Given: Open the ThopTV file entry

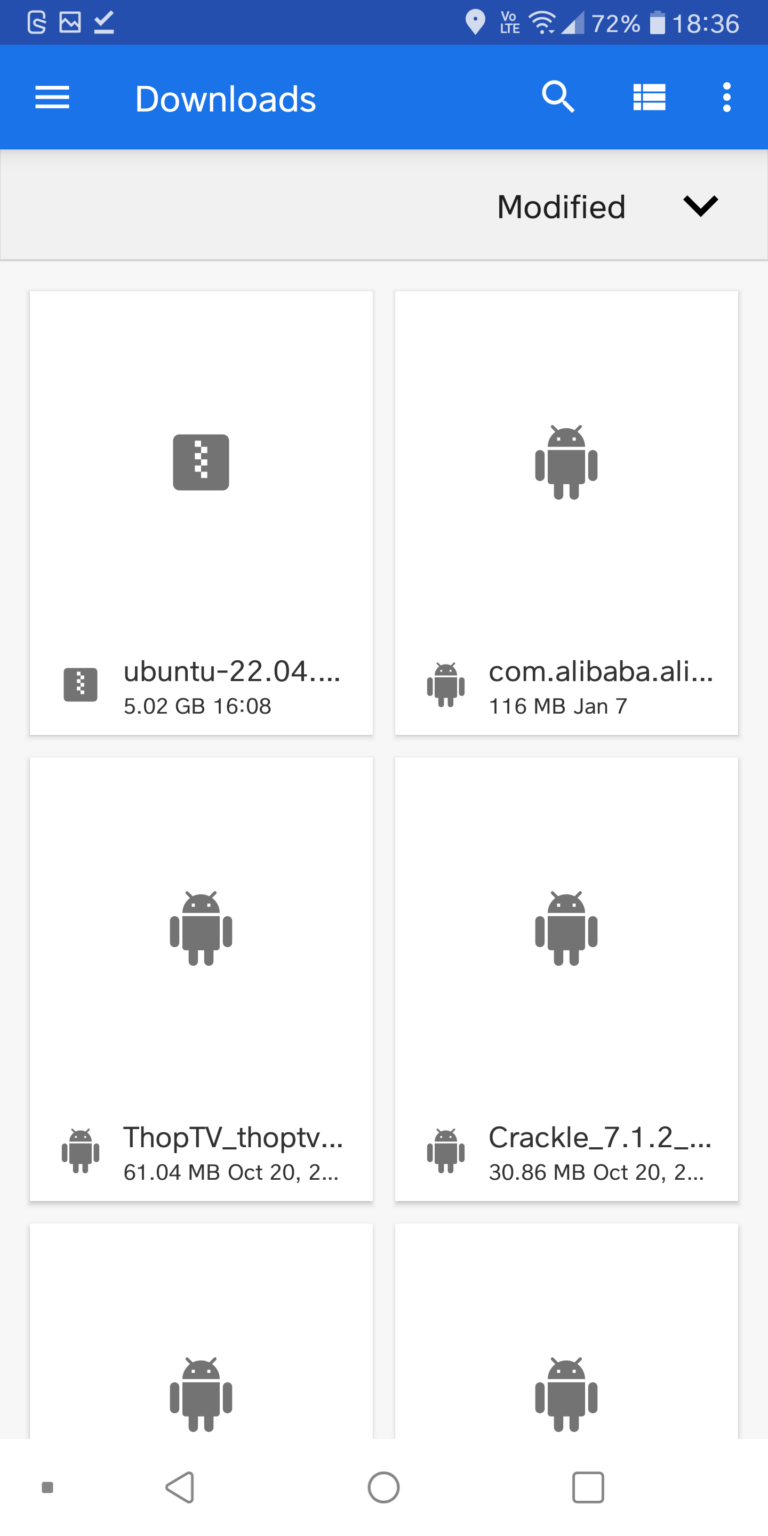Looking at the screenshot, I should pos(200,978).
